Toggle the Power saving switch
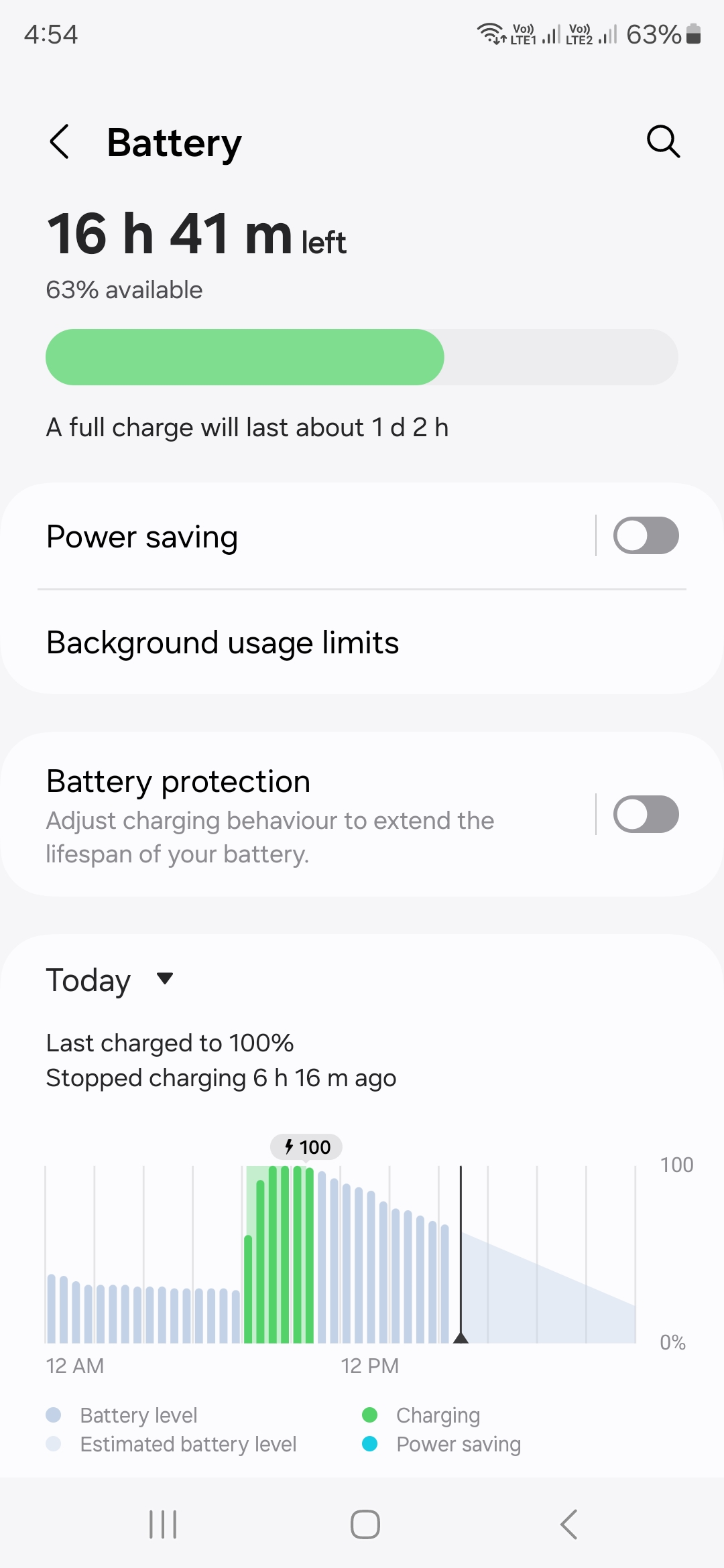This screenshot has width=724, height=1568. point(646,536)
